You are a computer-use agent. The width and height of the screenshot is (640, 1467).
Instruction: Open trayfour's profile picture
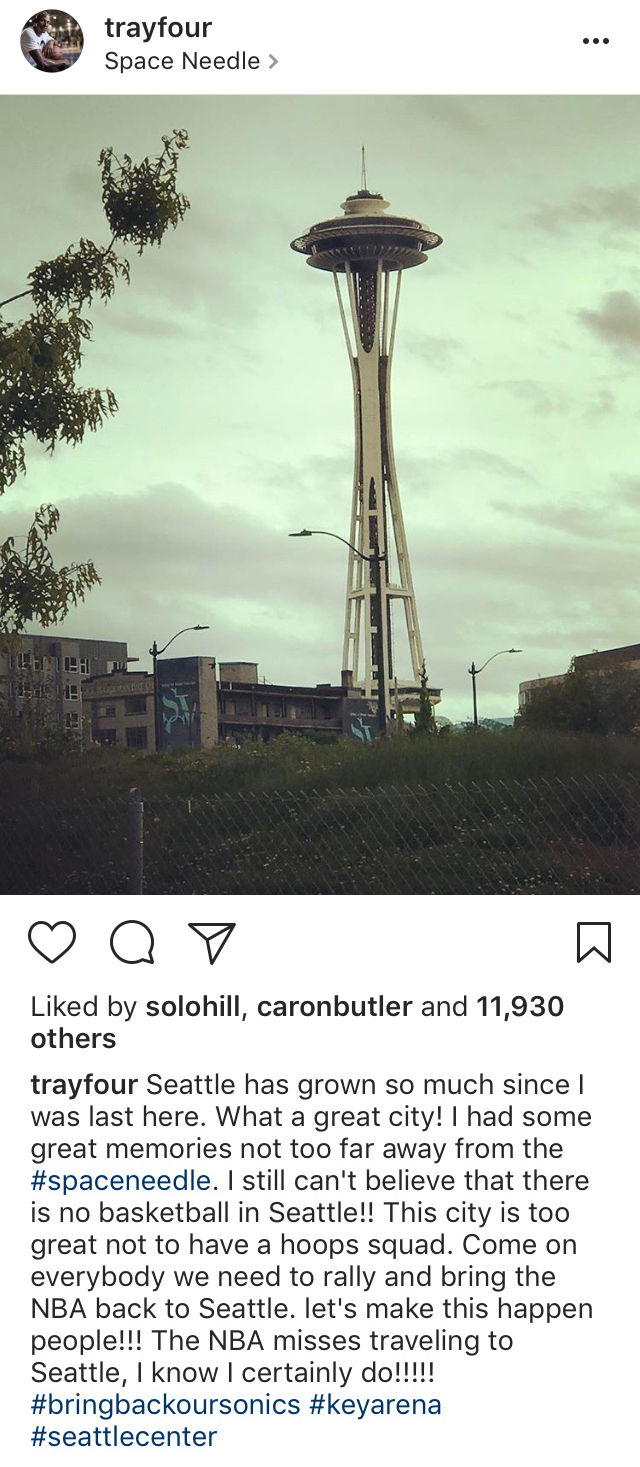[52, 42]
